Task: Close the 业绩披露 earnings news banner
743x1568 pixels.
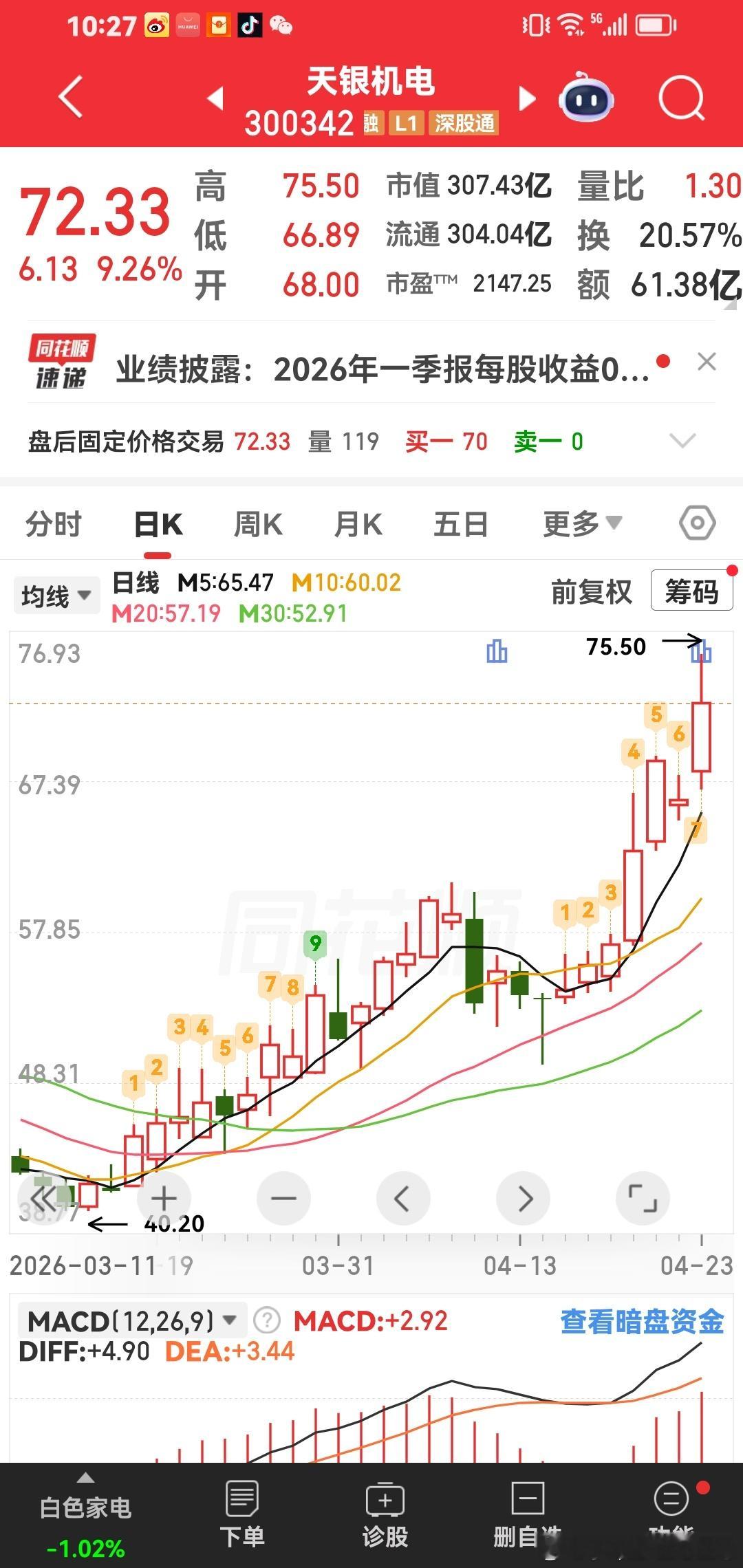Action: coord(706,362)
